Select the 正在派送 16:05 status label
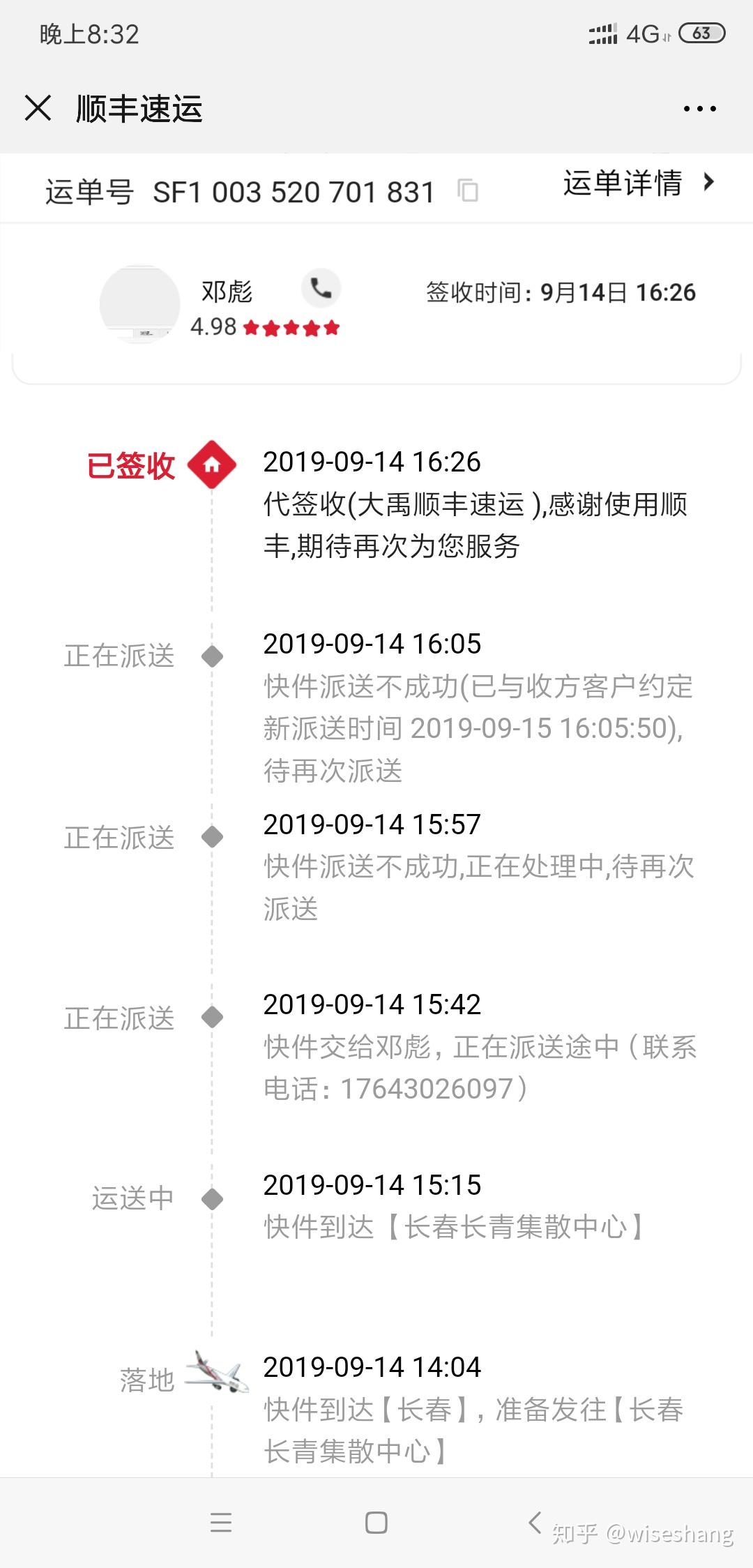Screen dimensions: 753x1568 (x=120, y=654)
